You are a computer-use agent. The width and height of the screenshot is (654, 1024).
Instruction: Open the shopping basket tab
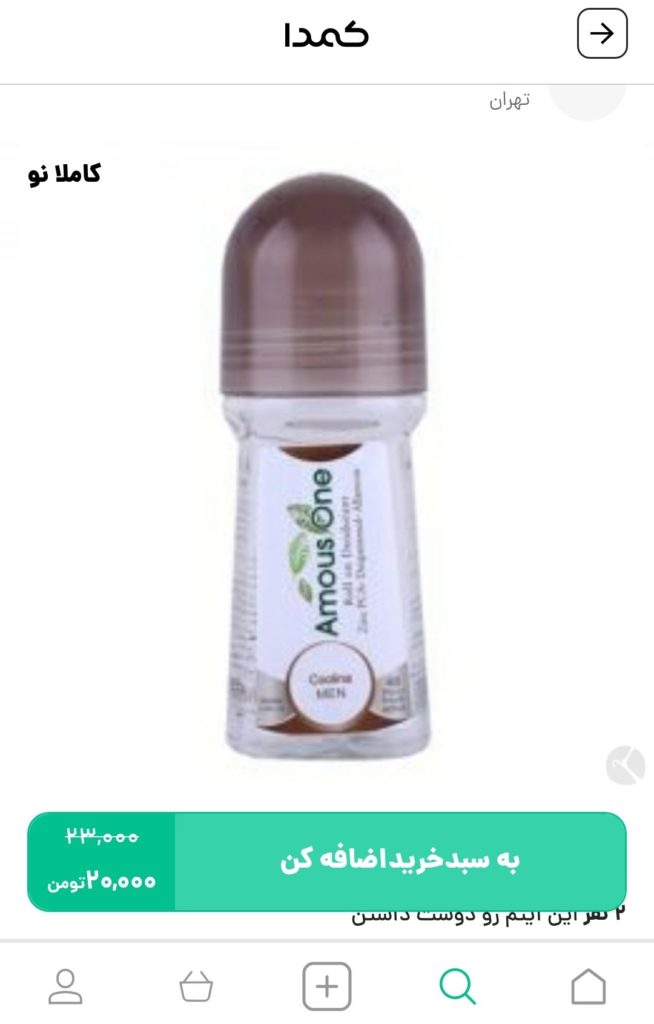click(196, 986)
